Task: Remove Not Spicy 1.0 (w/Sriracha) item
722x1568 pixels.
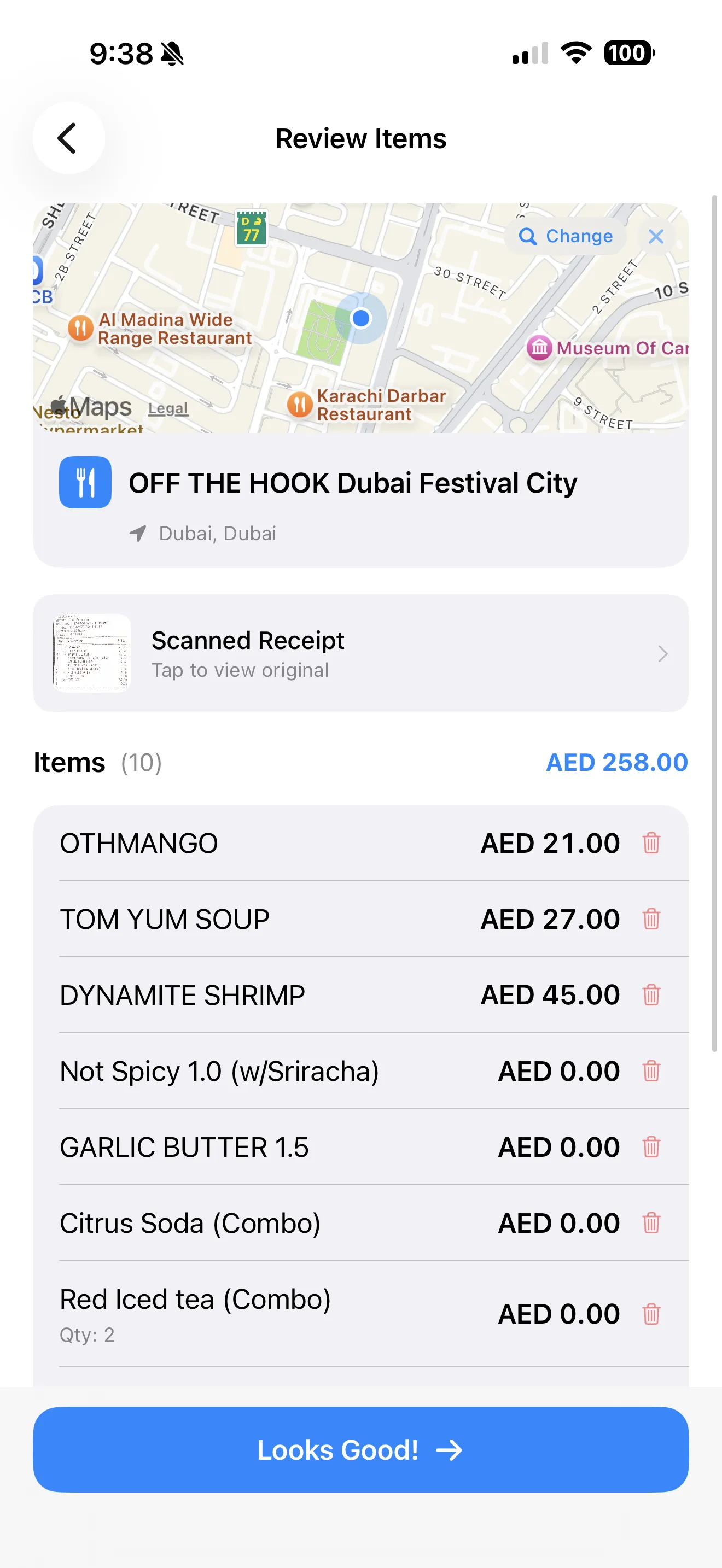Action: tap(651, 1070)
